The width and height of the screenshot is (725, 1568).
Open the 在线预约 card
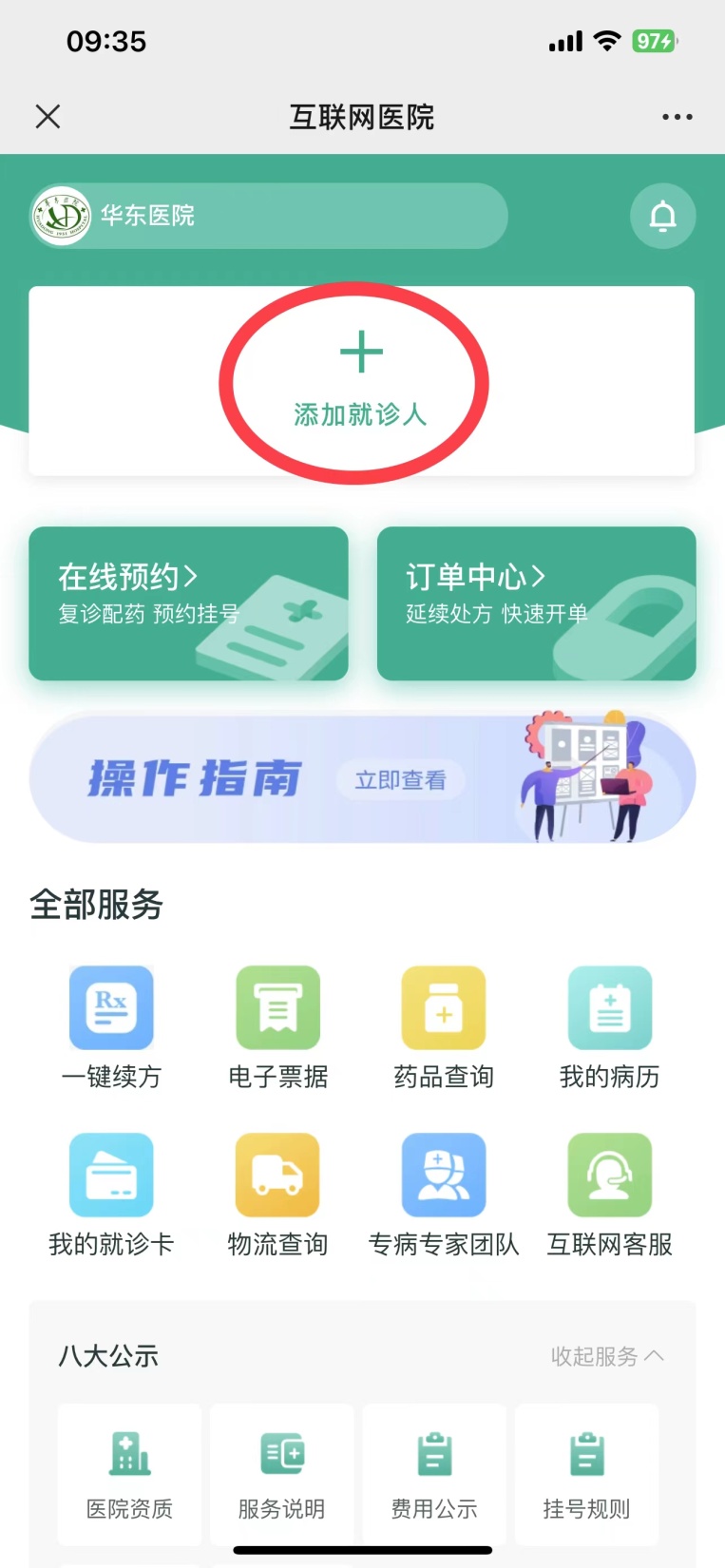188,603
